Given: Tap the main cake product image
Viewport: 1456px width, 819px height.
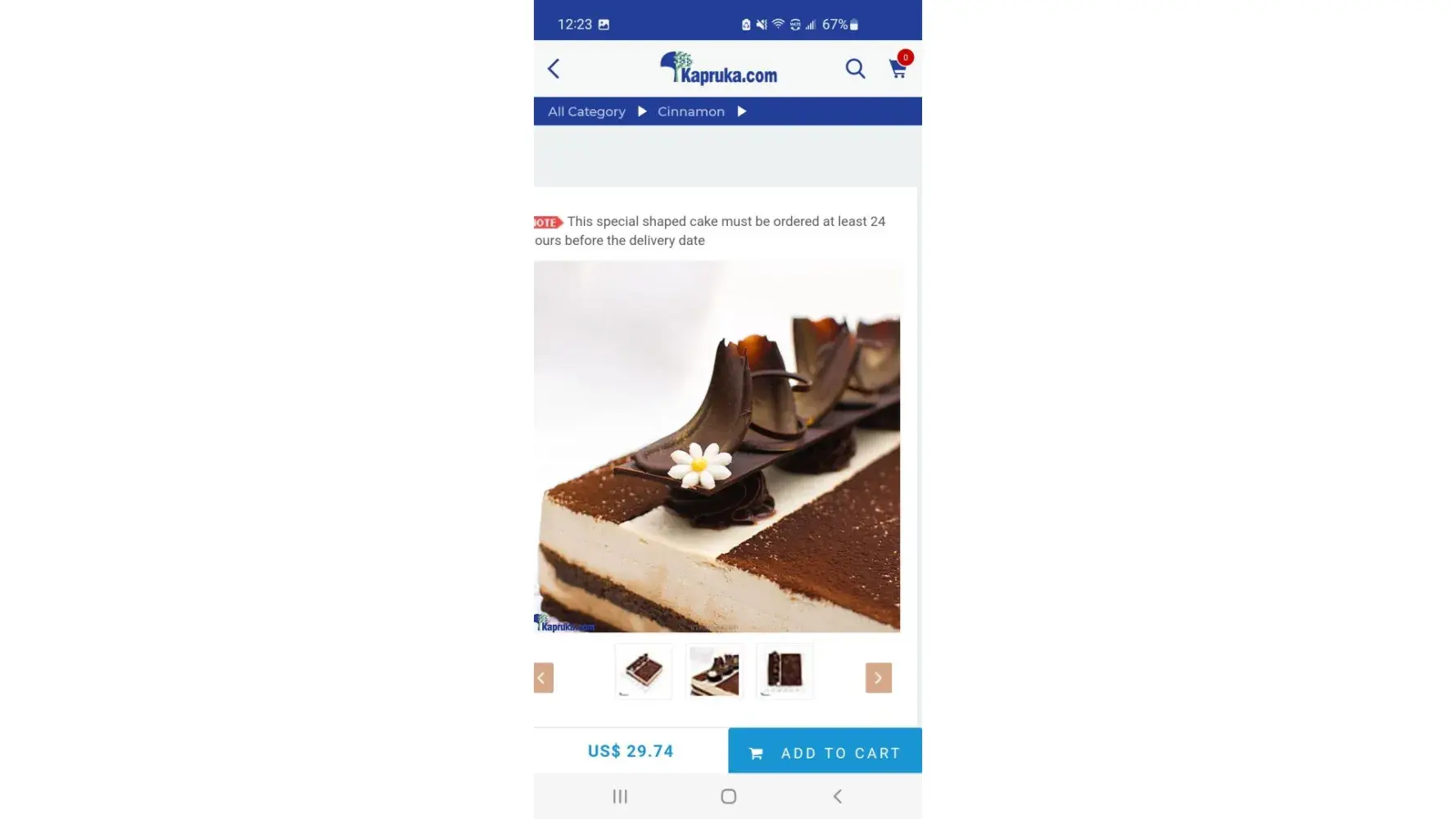Looking at the screenshot, I should [717, 446].
